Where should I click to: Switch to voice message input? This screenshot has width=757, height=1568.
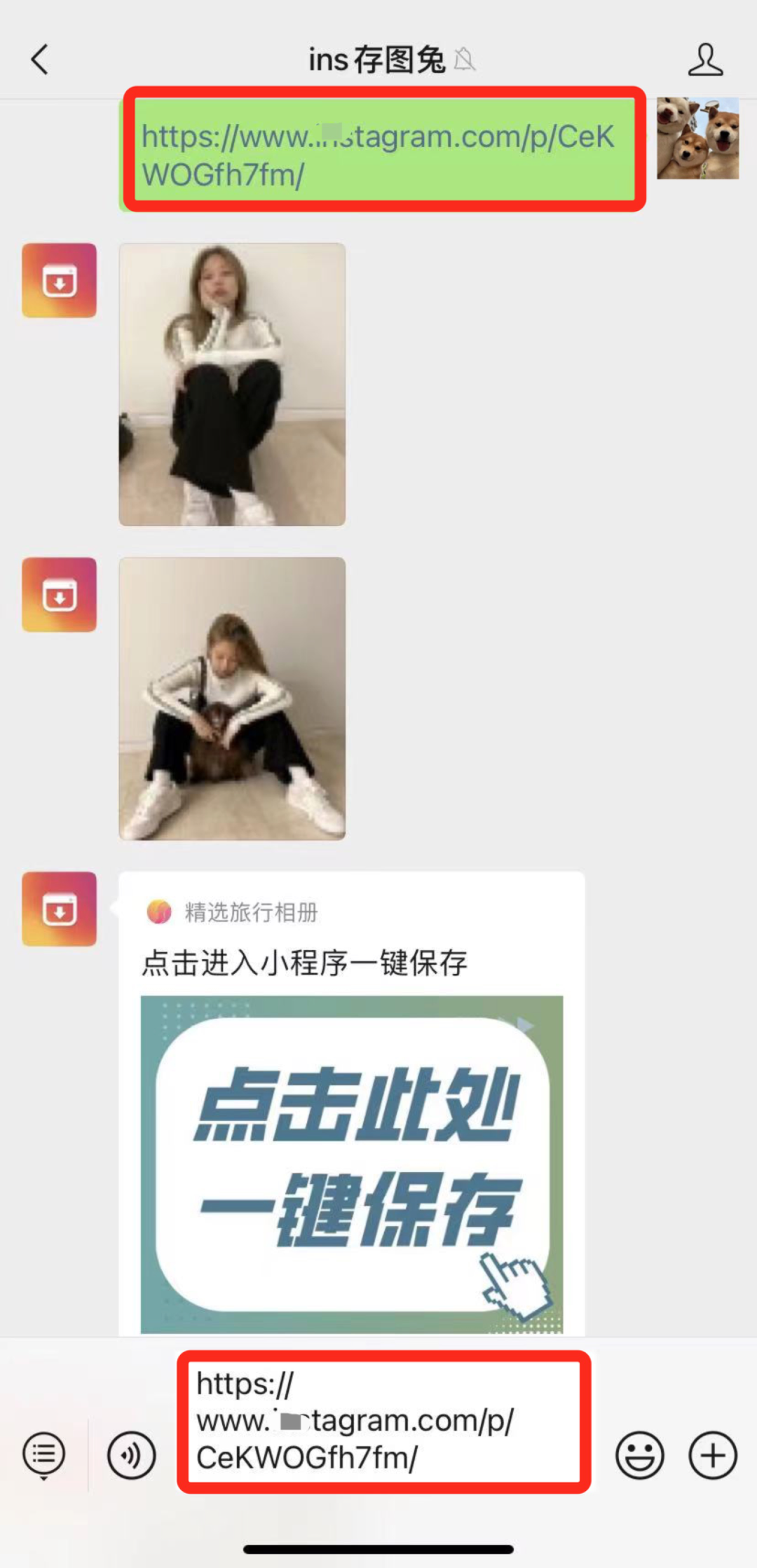(x=131, y=1455)
